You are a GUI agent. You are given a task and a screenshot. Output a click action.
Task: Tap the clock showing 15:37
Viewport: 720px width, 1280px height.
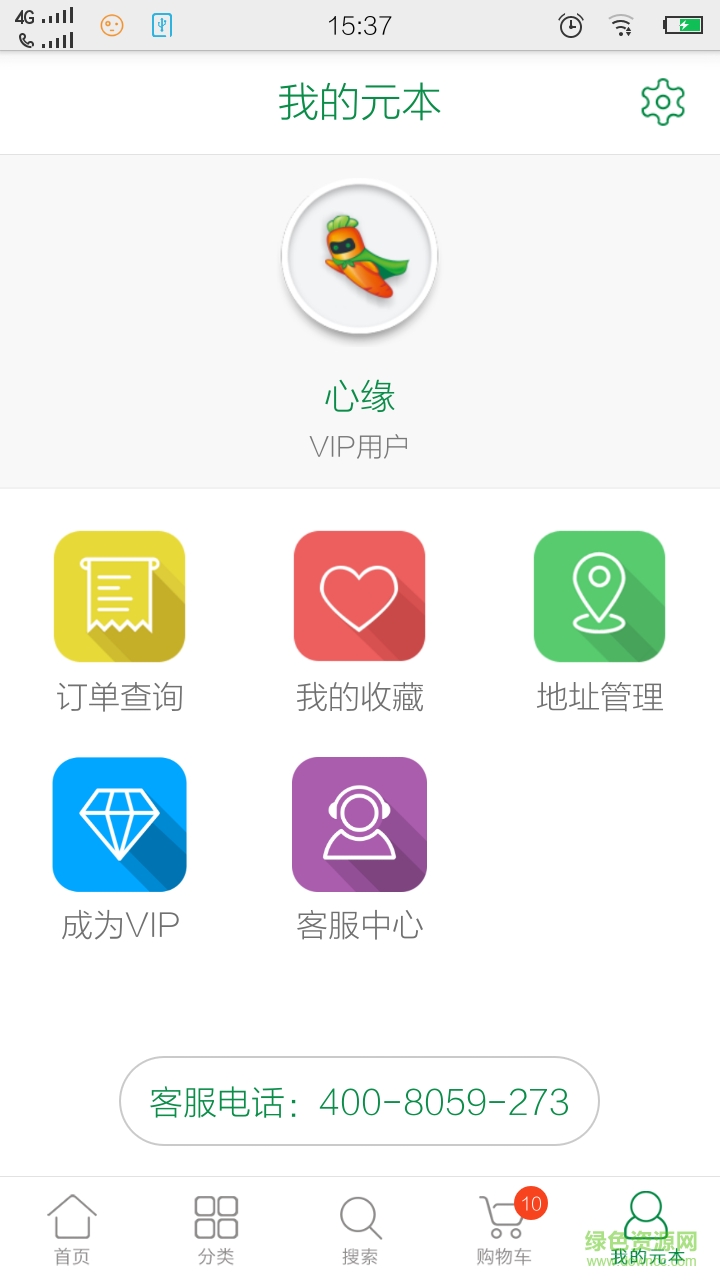(x=360, y=25)
